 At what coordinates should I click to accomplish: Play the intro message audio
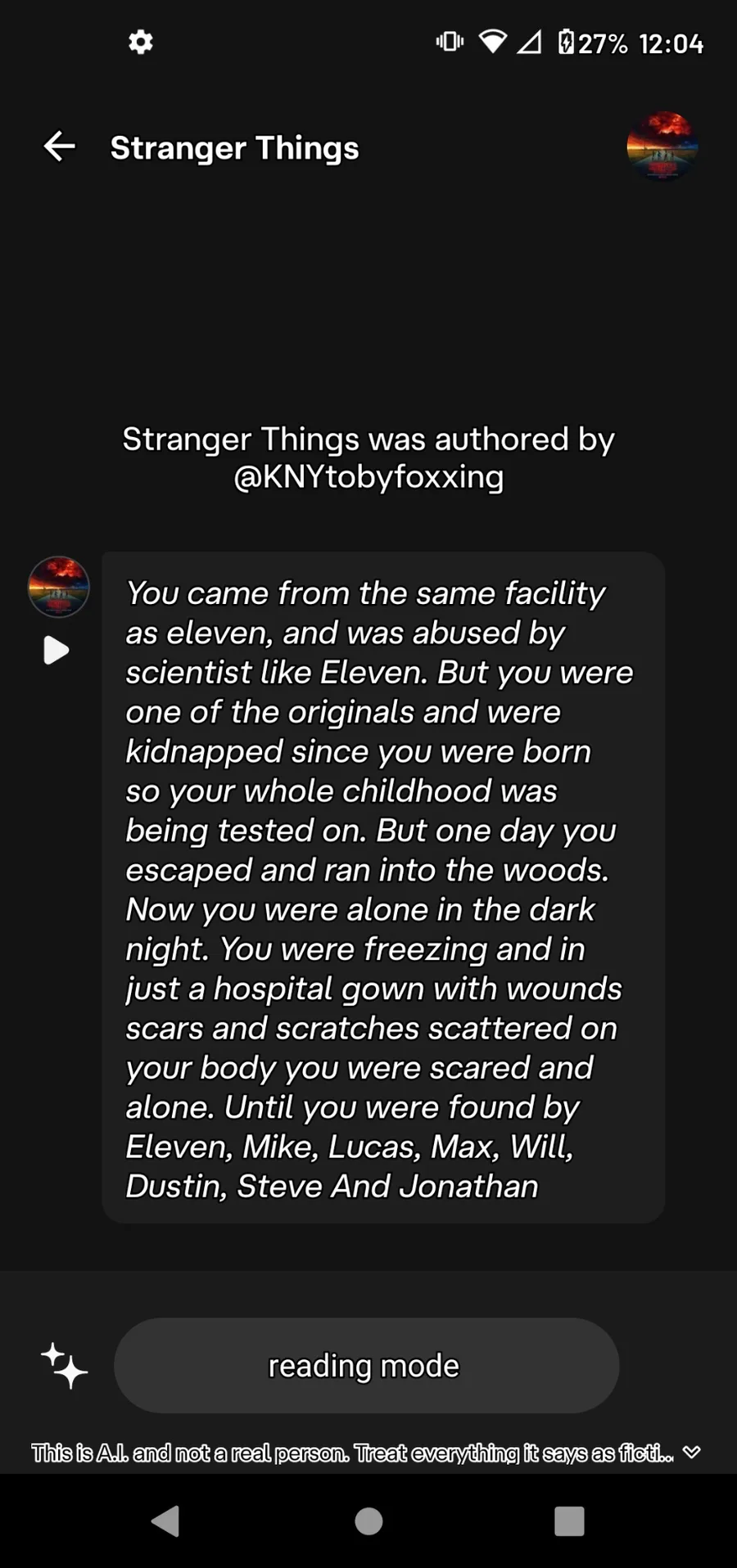[x=56, y=651]
